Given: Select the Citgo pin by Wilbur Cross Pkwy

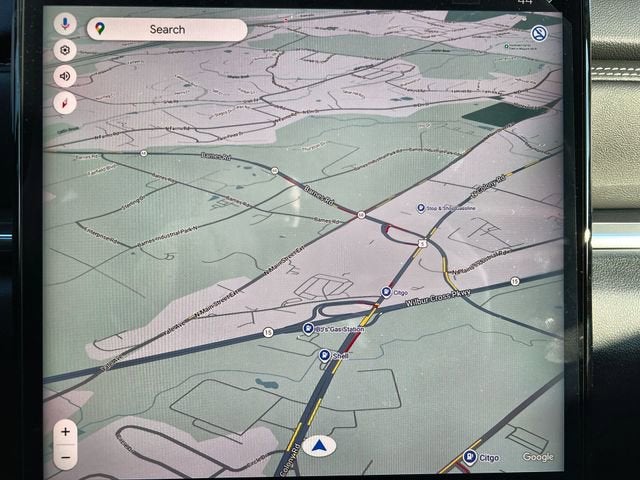Looking at the screenshot, I should 387,292.
